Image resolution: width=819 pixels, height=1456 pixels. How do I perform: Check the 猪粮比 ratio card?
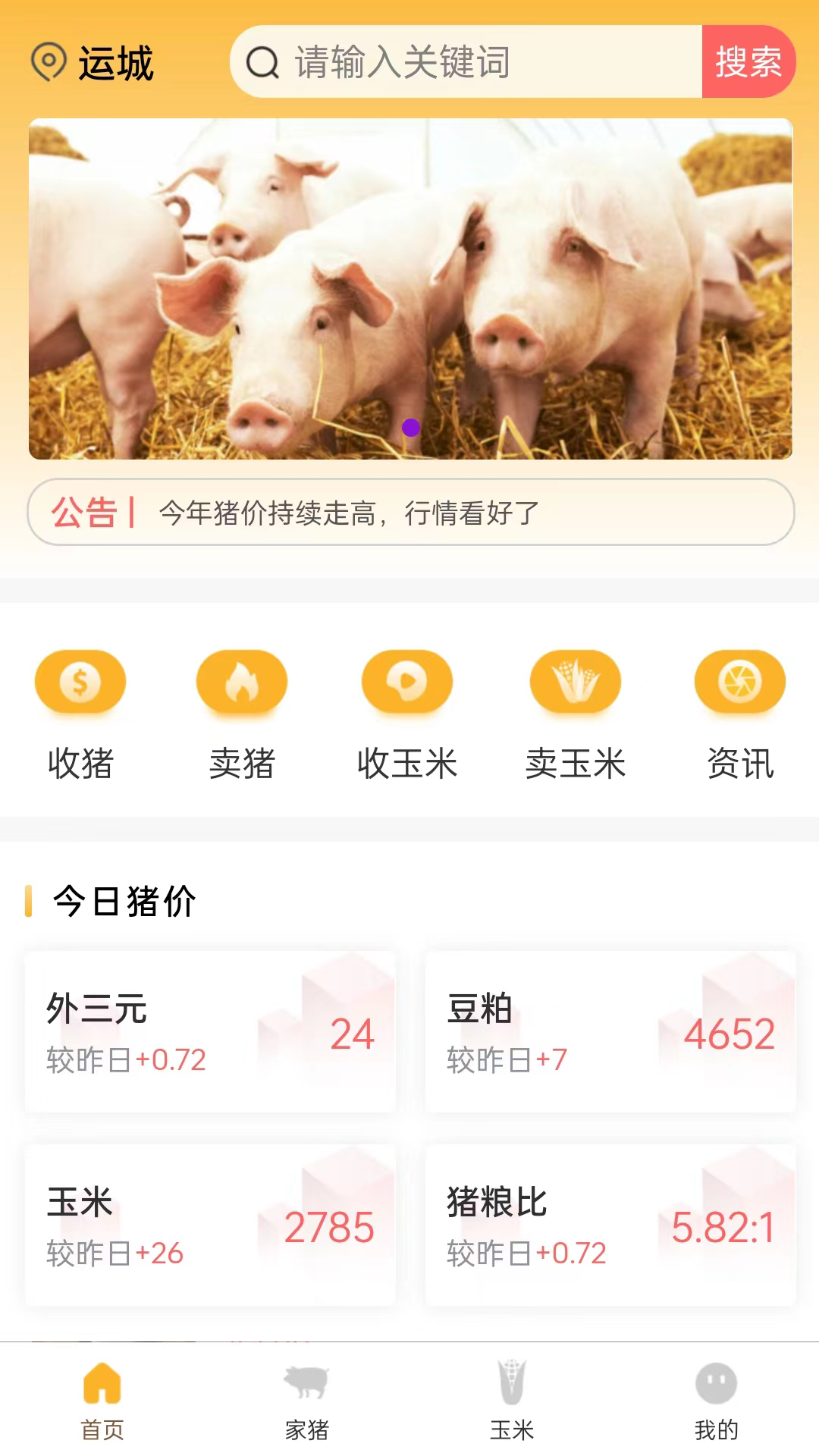click(610, 1225)
